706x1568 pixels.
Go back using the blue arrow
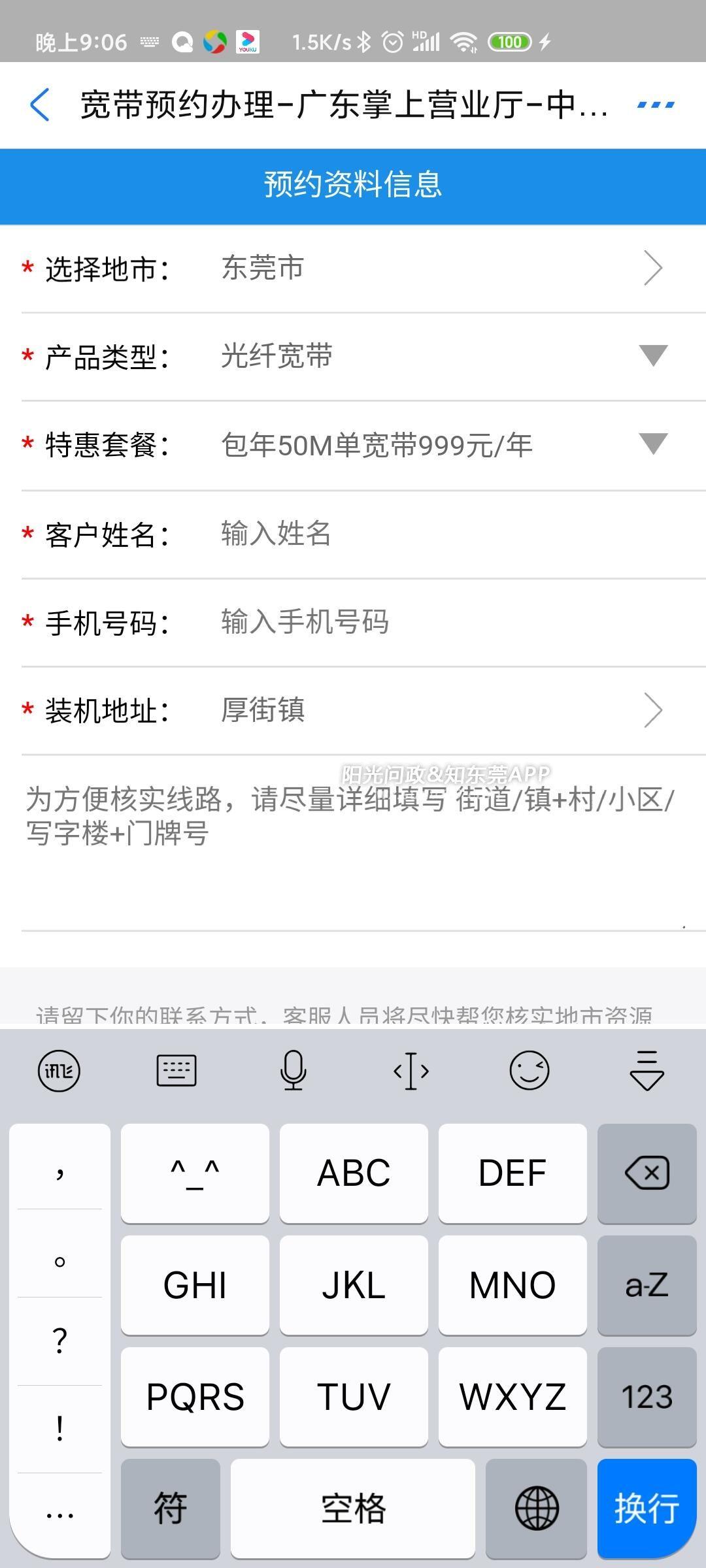point(40,105)
